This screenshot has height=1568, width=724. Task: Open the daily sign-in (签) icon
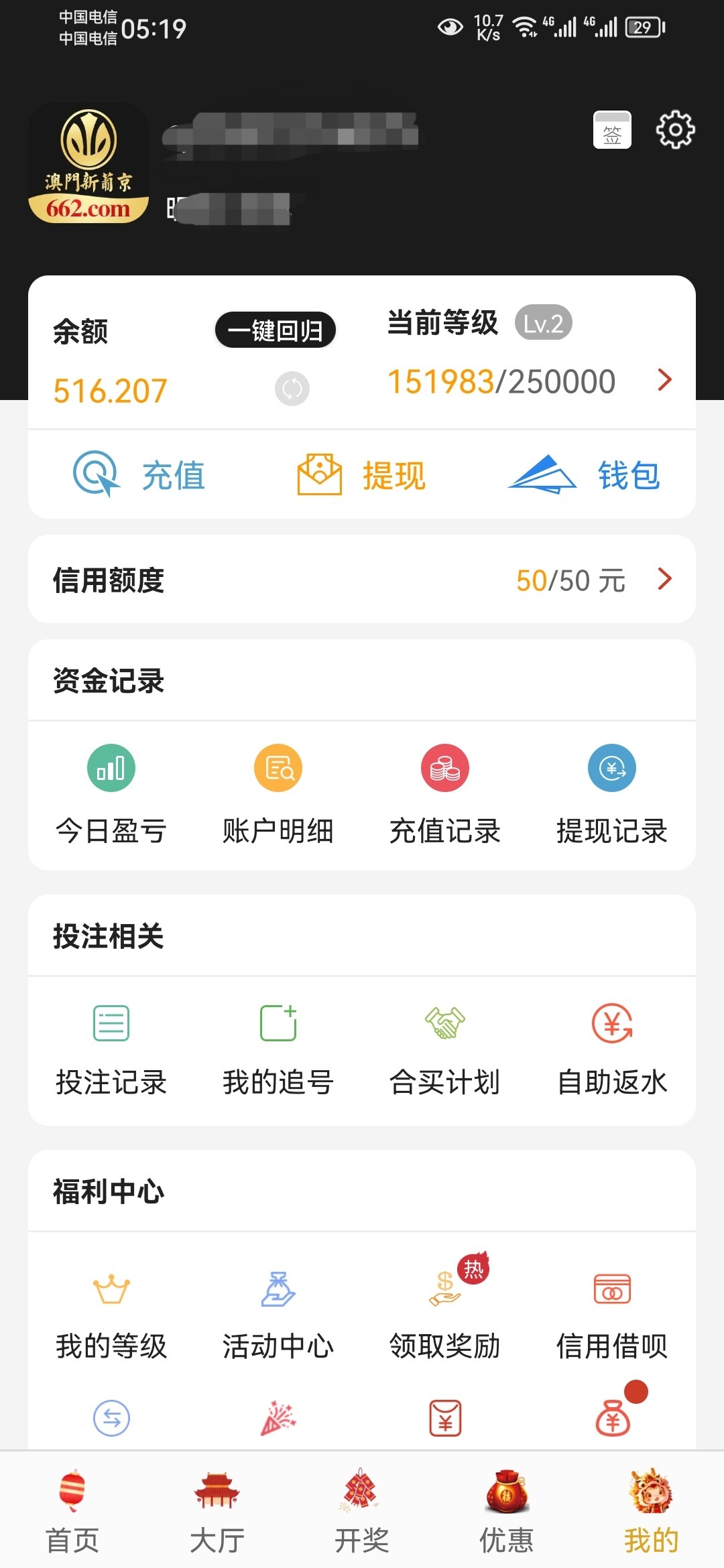click(x=612, y=130)
